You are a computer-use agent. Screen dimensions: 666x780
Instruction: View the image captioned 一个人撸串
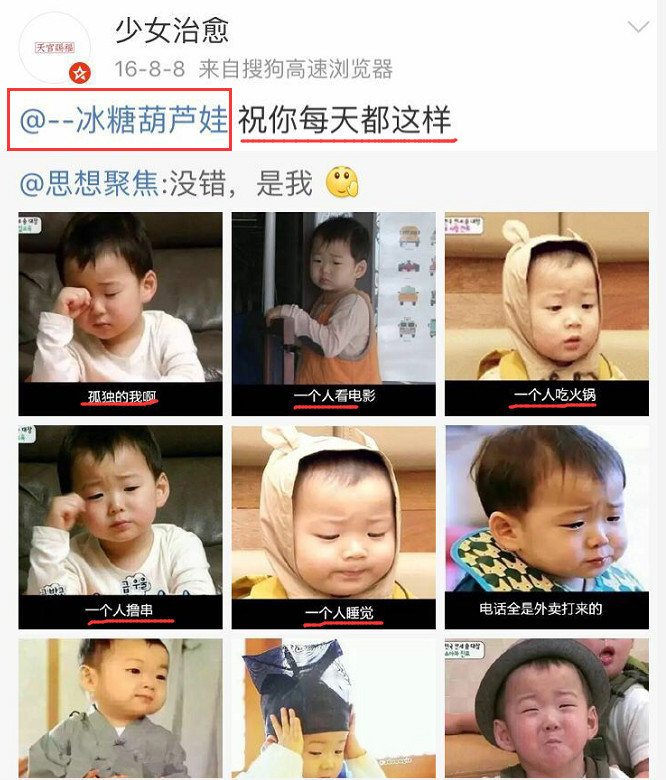tap(120, 526)
